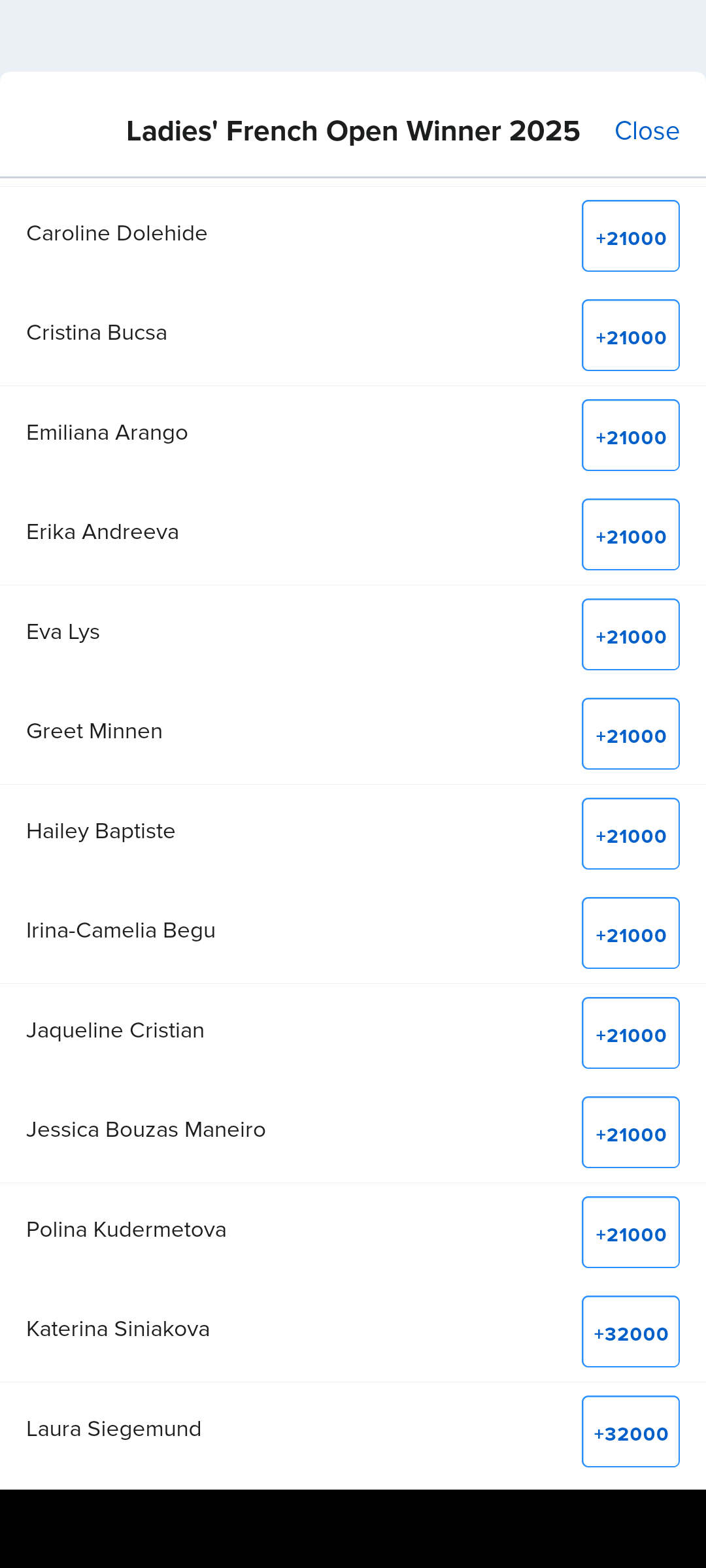Select Greet Minnen's odds button

[631, 734]
